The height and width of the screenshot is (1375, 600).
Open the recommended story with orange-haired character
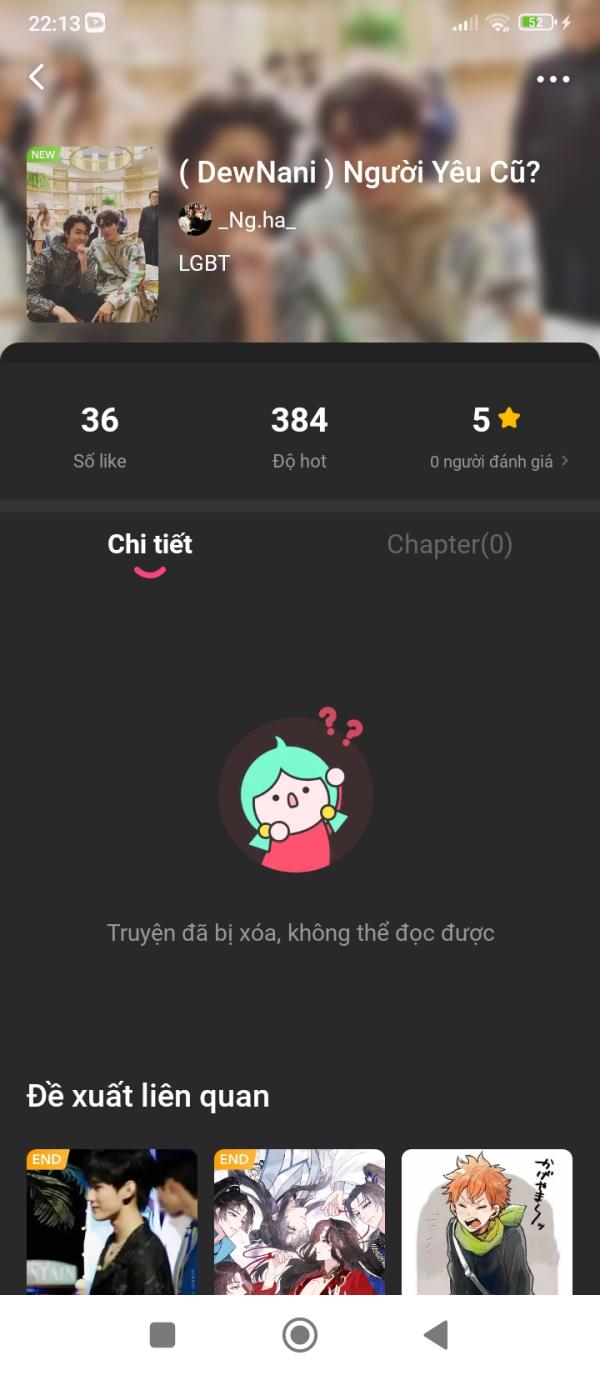(487, 1221)
